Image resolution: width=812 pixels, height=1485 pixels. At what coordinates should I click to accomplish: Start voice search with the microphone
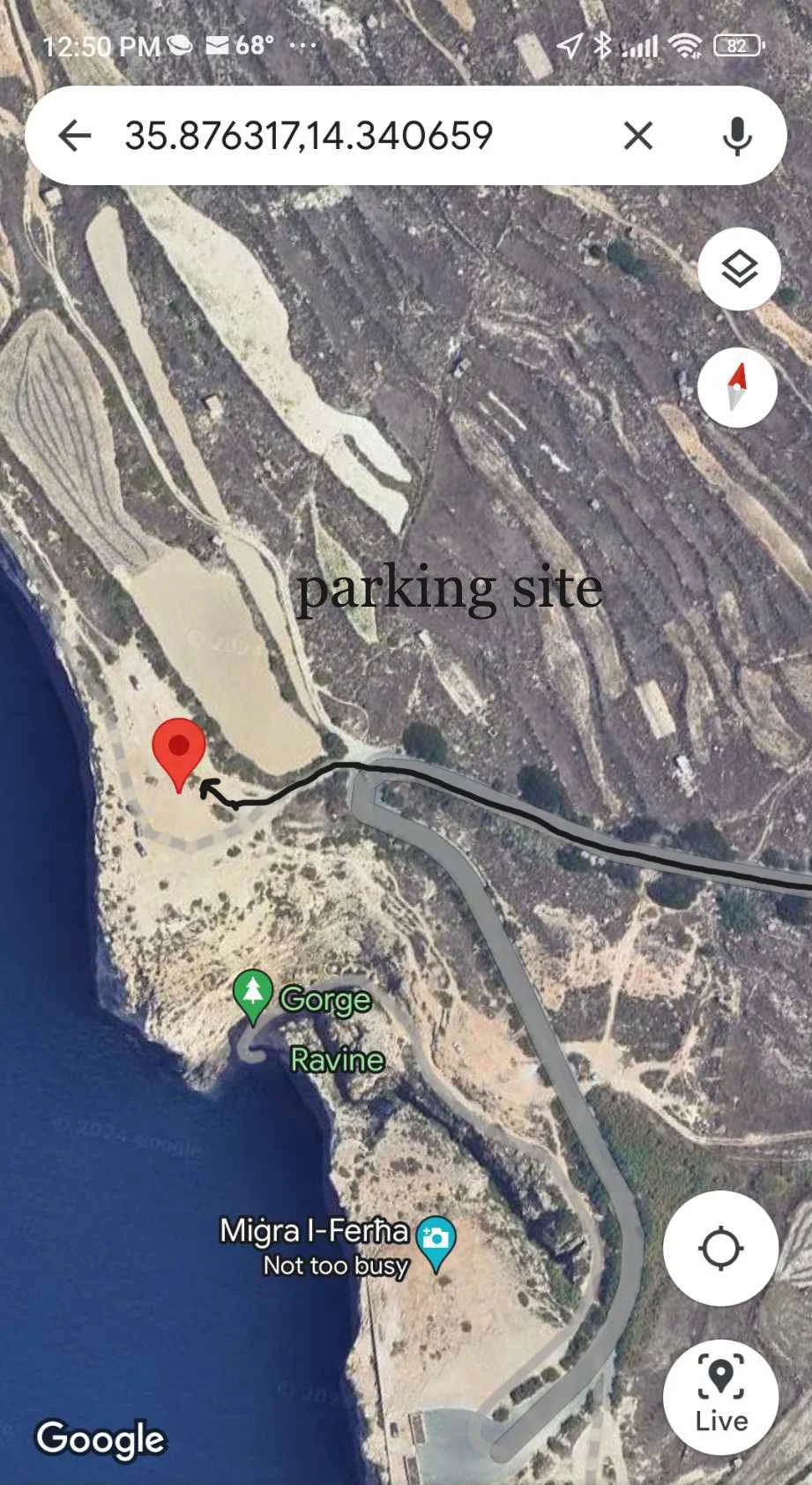point(737,136)
